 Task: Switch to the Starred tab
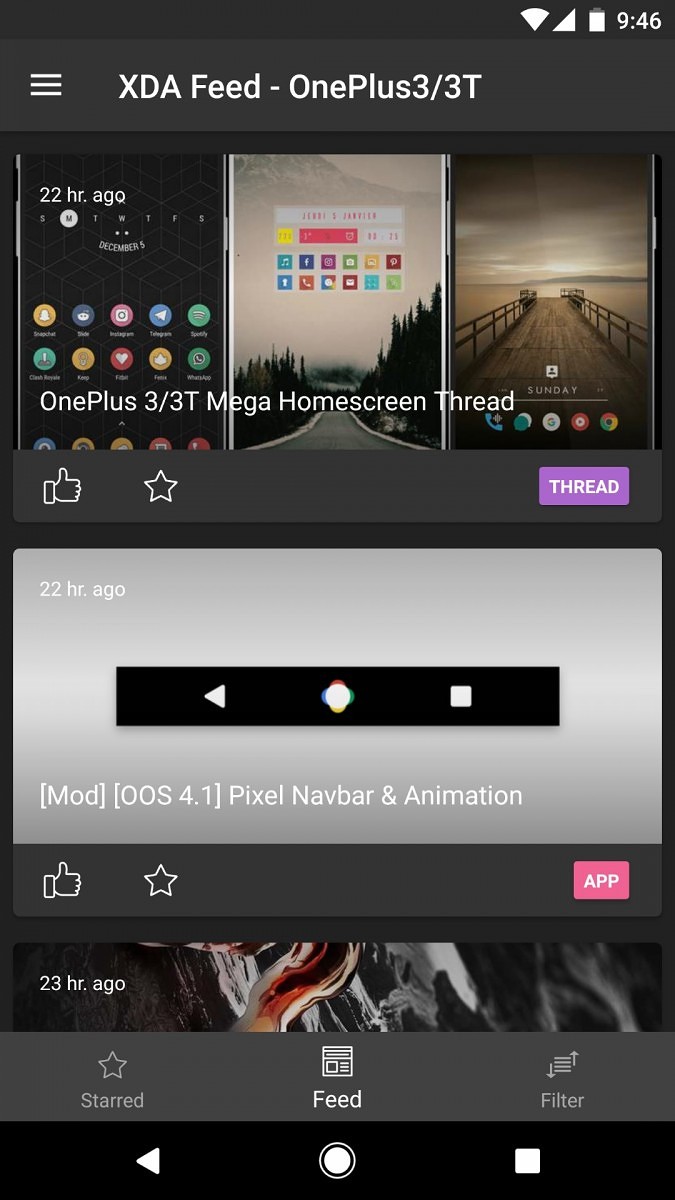point(112,1079)
